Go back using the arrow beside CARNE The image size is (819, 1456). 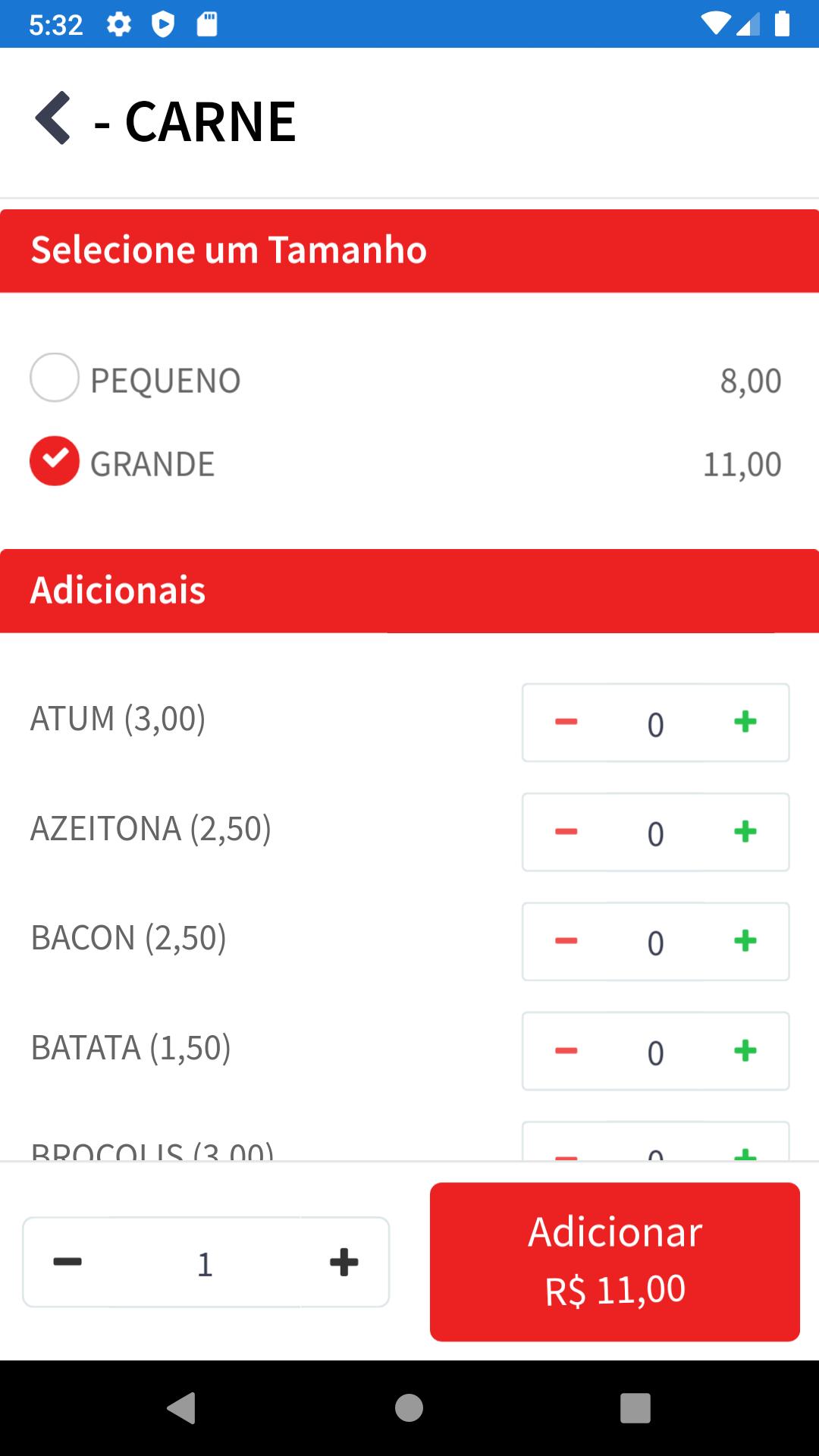[x=53, y=118]
